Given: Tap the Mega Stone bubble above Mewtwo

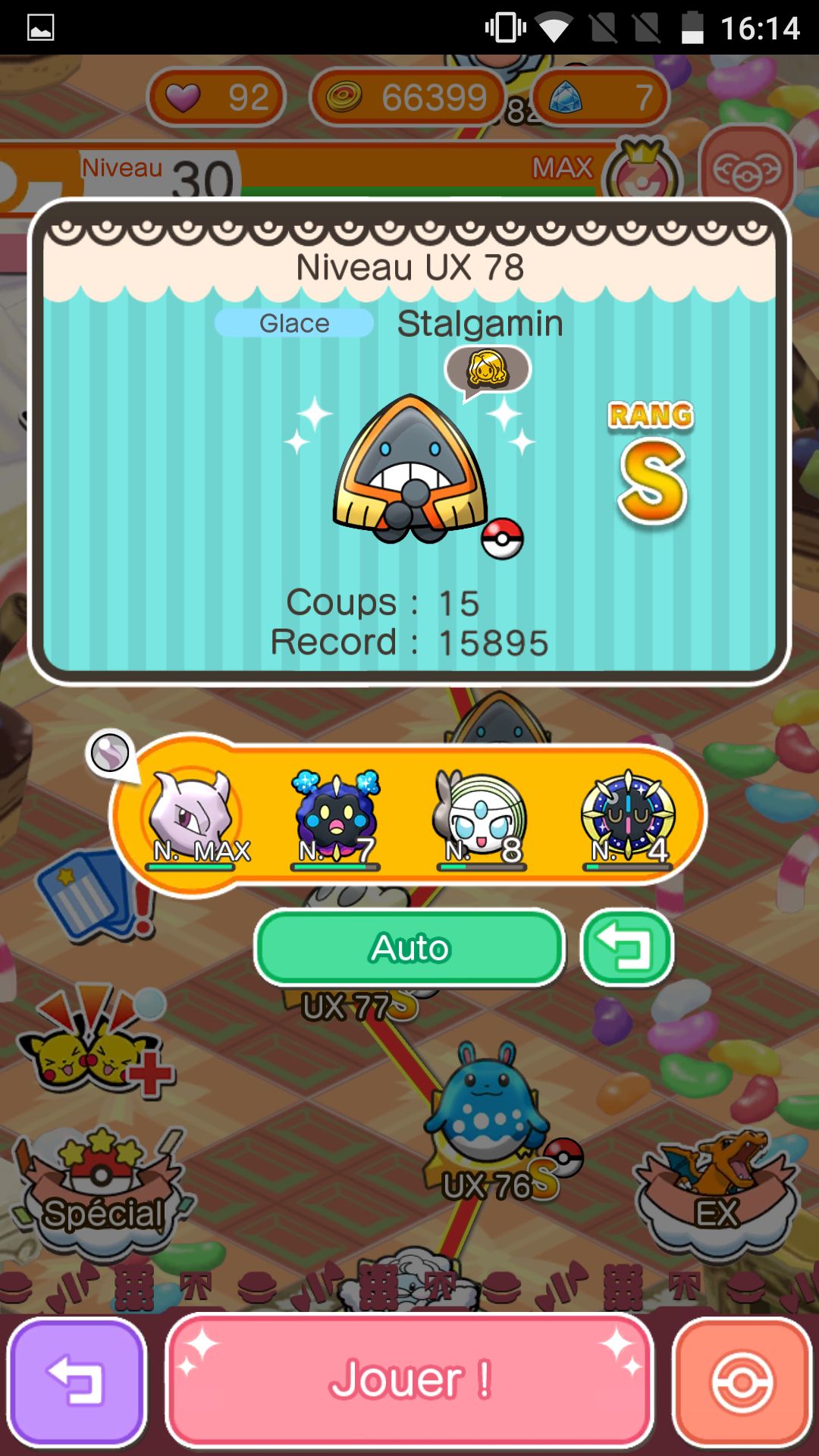Looking at the screenshot, I should [x=111, y=754].
